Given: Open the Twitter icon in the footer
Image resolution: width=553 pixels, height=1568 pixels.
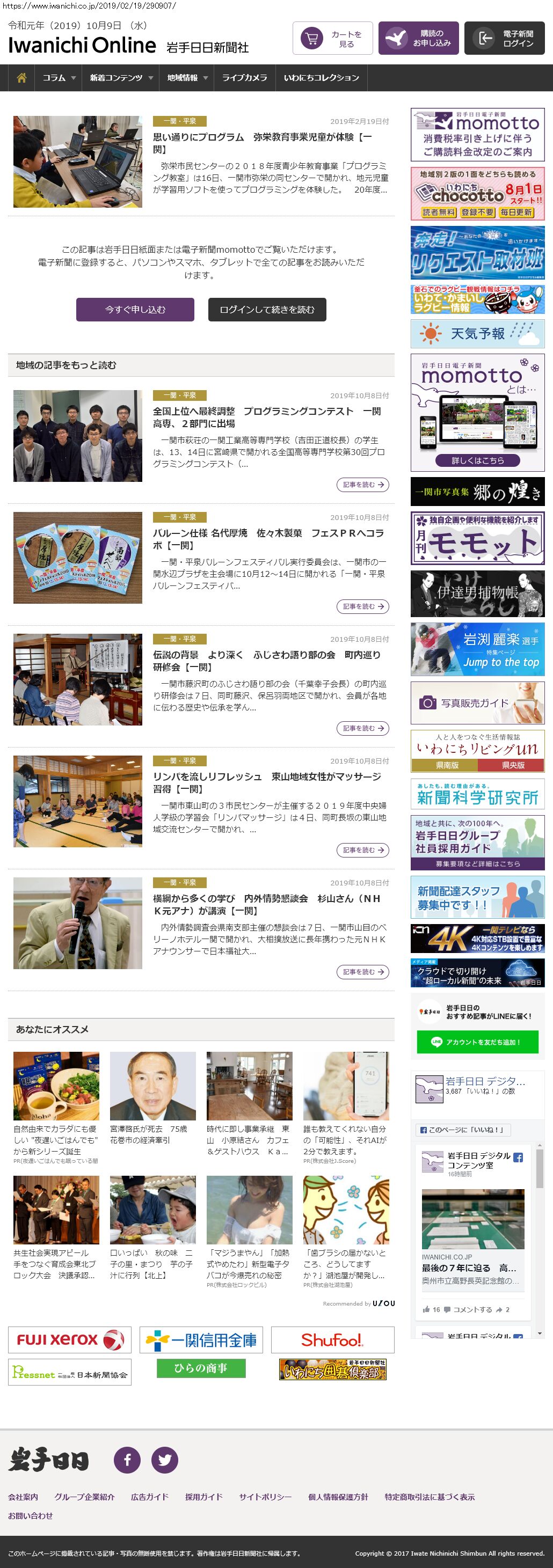Looking at the screenshot, I should (x=164, y=1460).
